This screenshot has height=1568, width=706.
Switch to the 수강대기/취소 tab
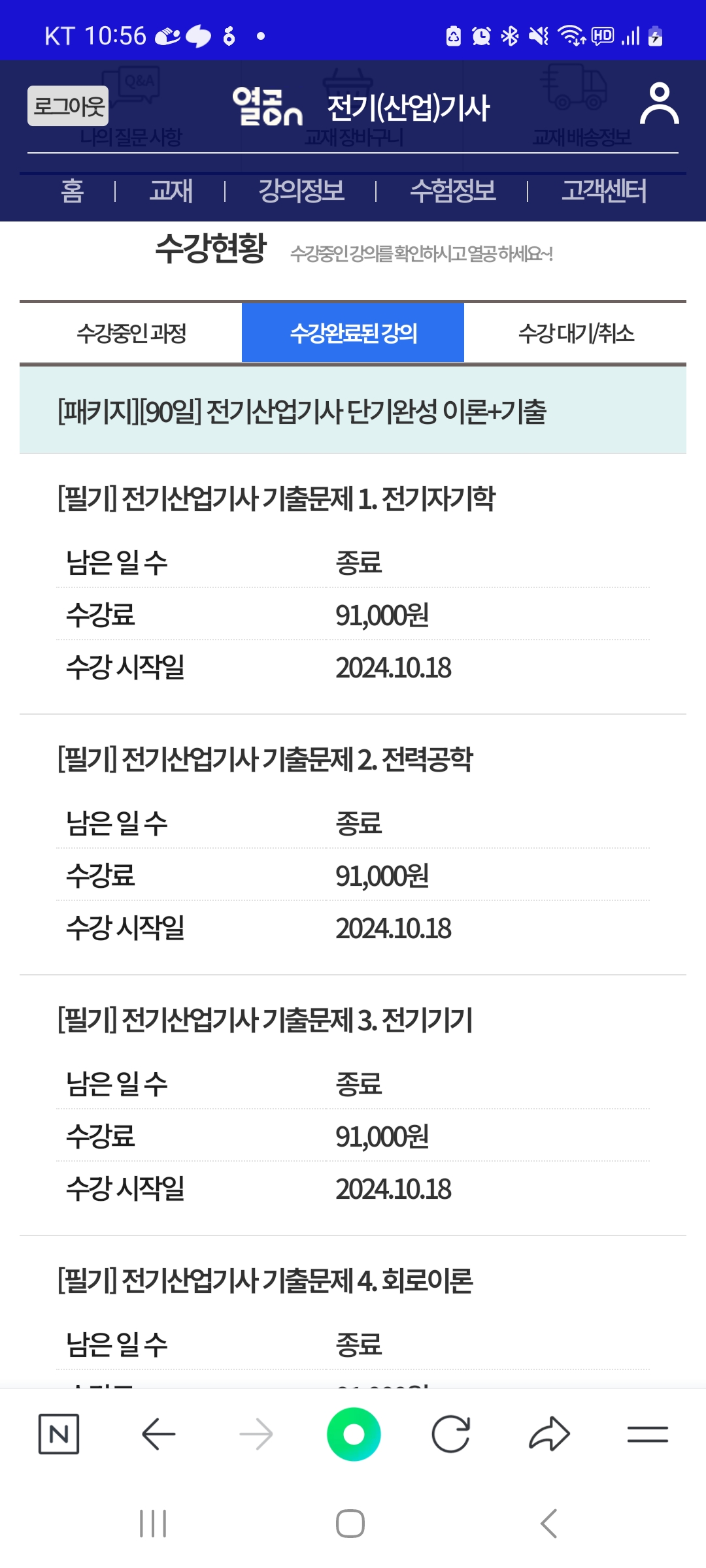pos(575,333)
